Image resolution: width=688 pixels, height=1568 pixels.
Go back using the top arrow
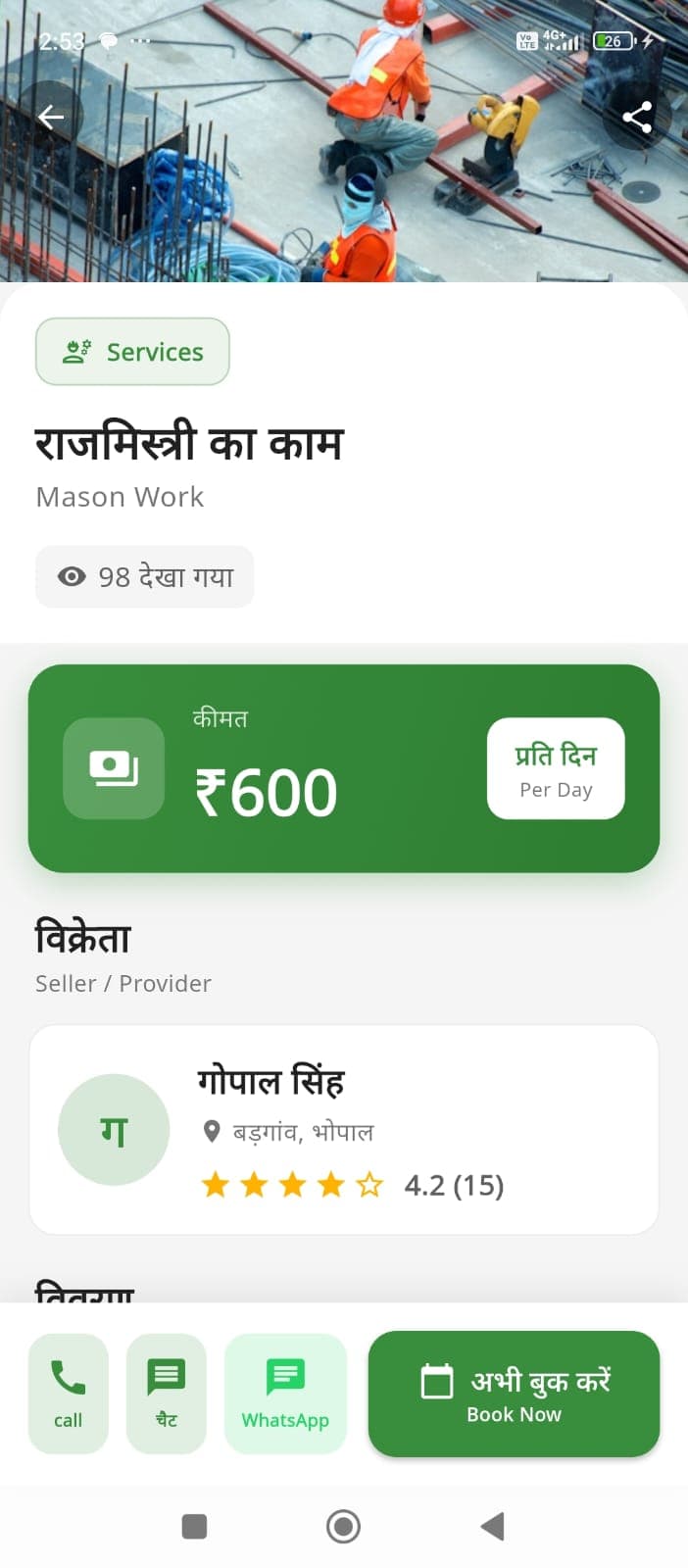click(51, 118)
